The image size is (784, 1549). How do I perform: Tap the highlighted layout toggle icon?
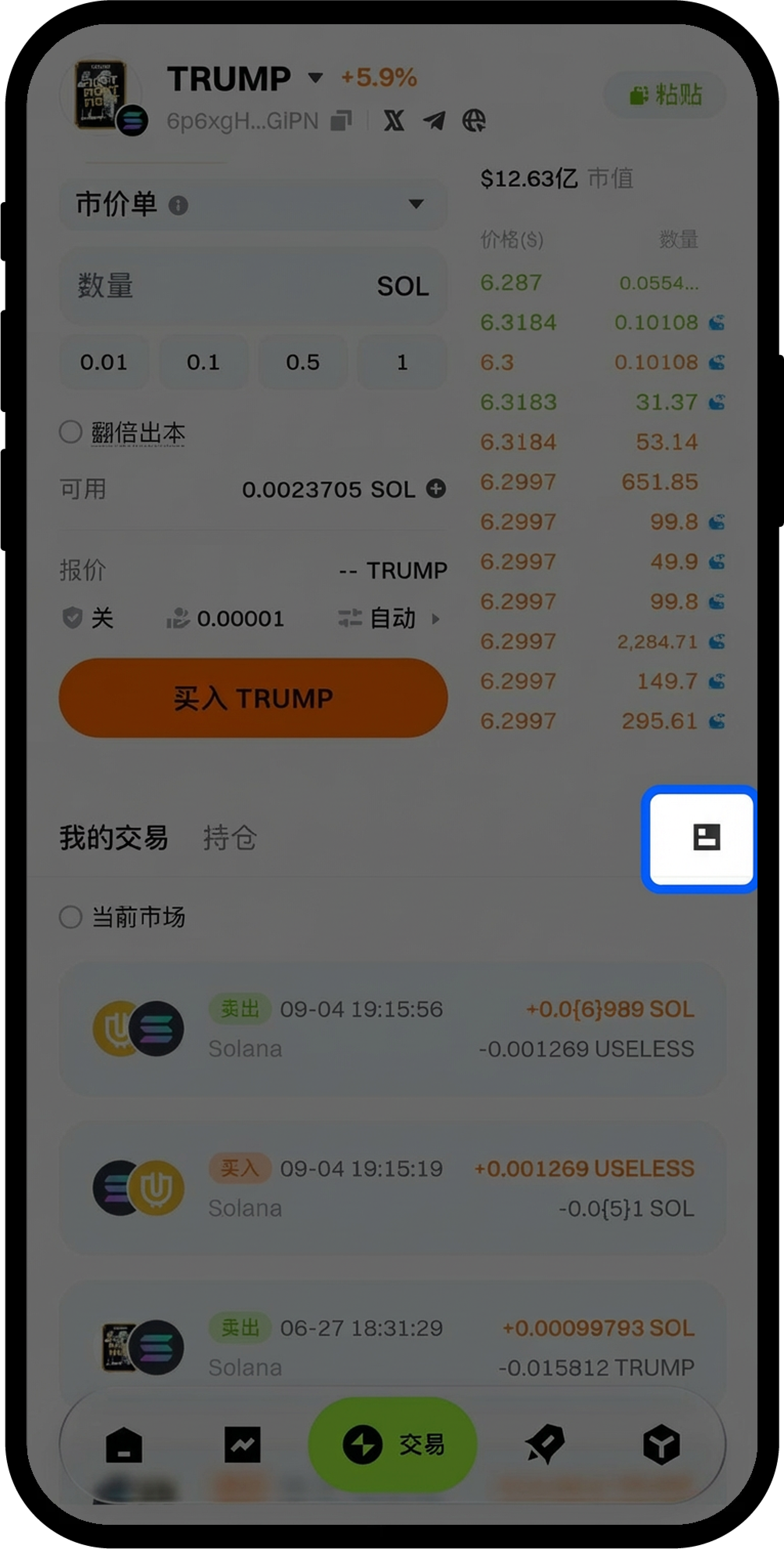coord(706,837)
